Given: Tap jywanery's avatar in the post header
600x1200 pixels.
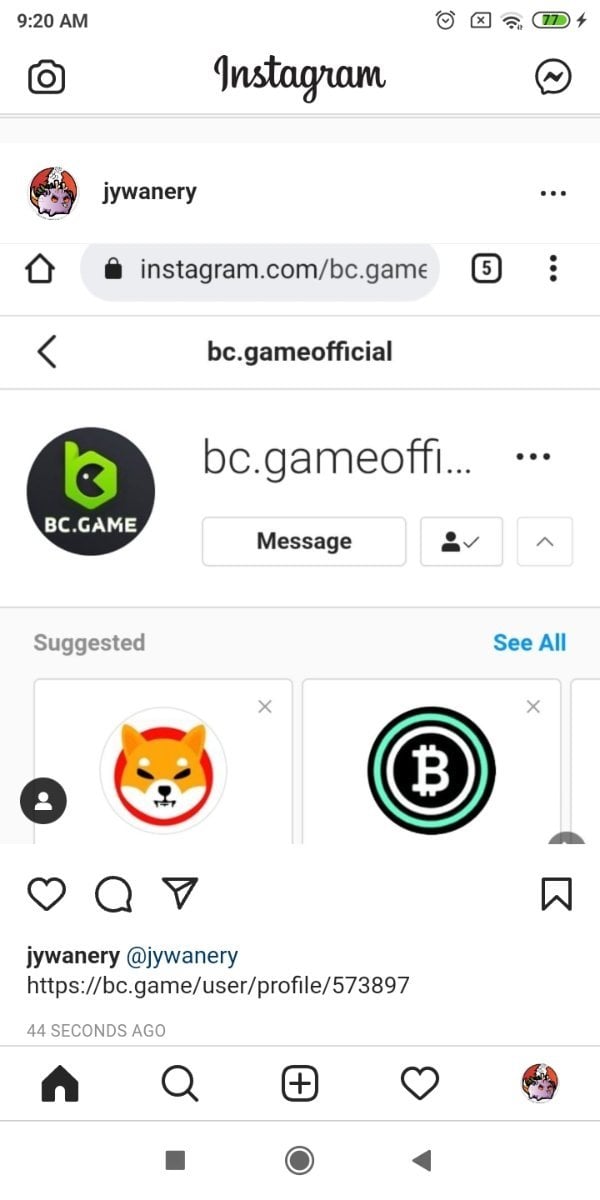Looking at the screenshot, I should point(52,192).
